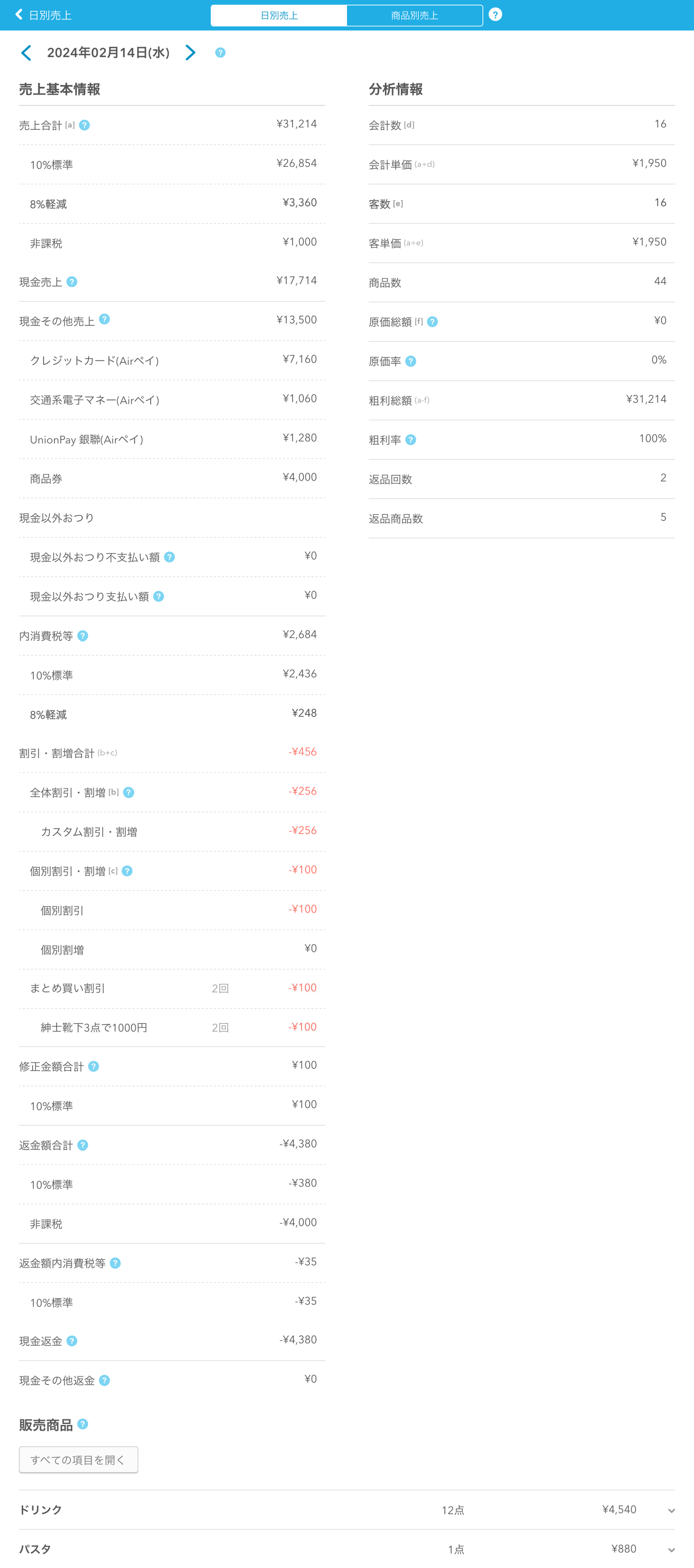Show help for 内消費税等
The image size is (694, 1568).
pos(83,635)
